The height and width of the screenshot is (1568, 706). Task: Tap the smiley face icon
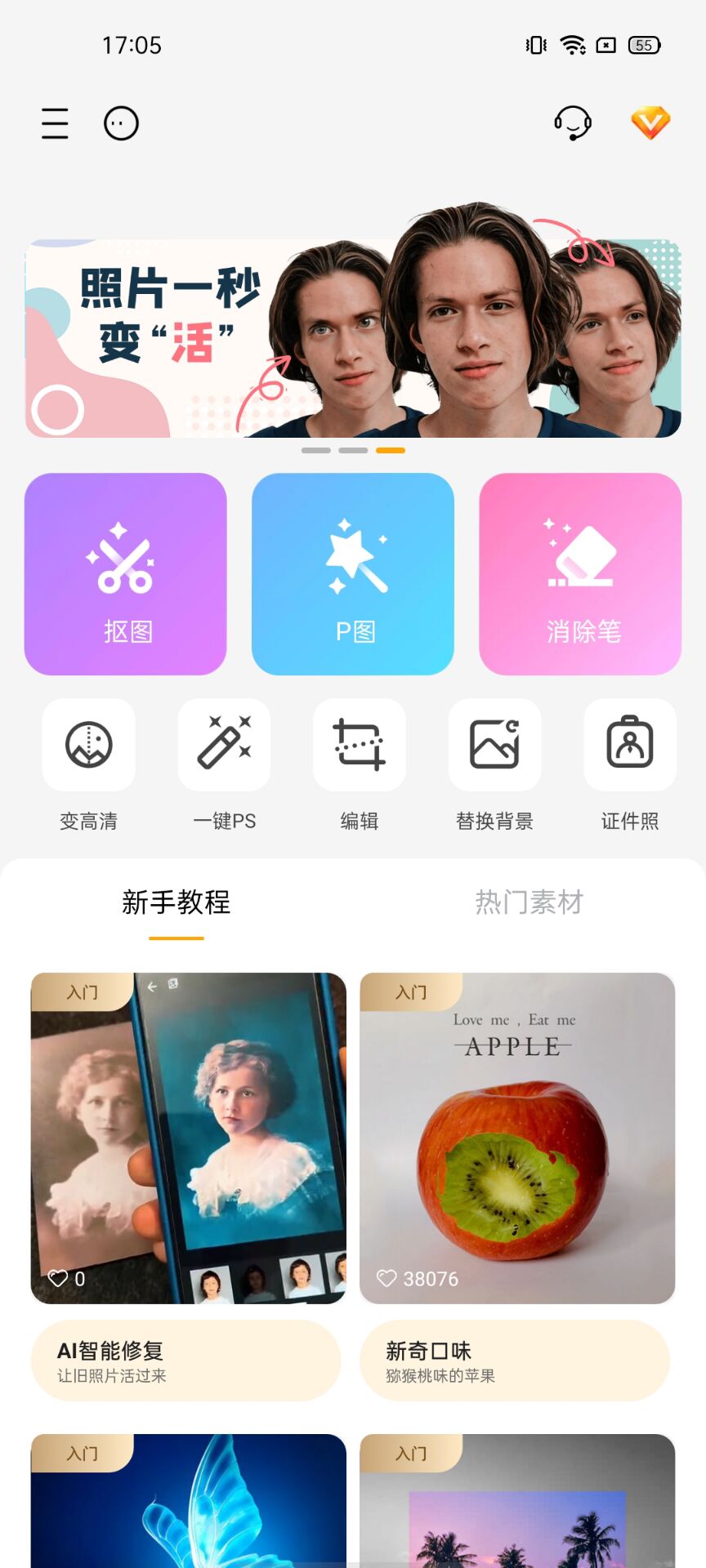click(x=121, y=123)
